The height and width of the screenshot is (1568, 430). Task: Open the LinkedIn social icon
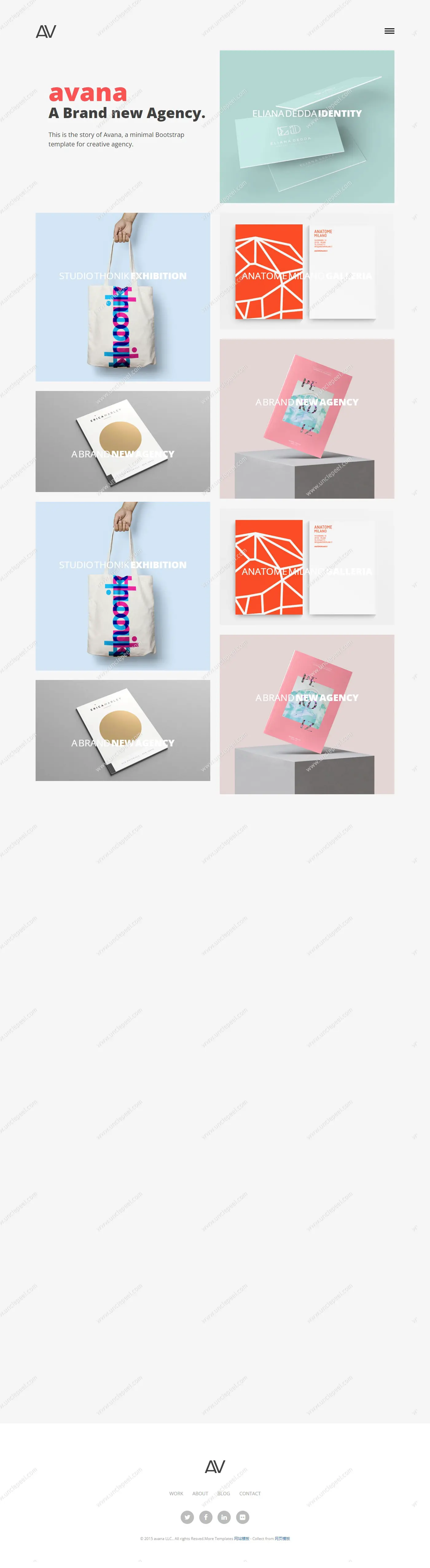point(224,1517)
